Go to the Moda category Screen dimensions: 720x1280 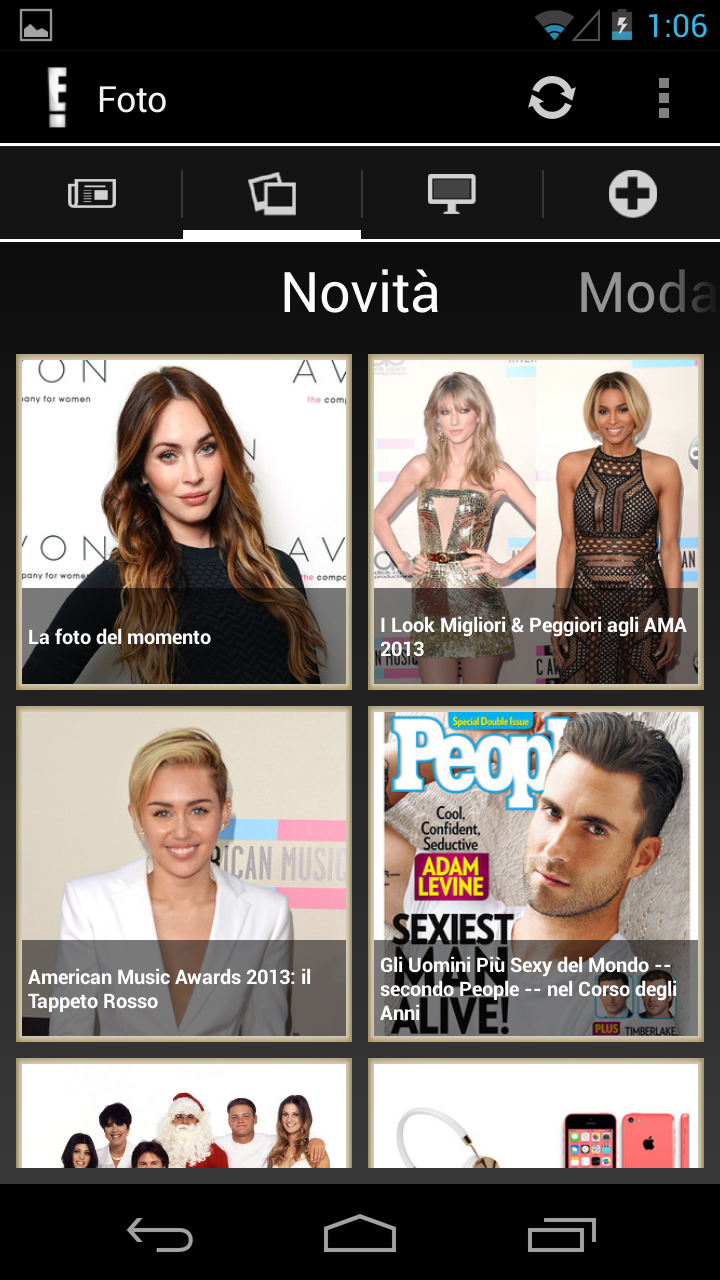click(646, 293)
